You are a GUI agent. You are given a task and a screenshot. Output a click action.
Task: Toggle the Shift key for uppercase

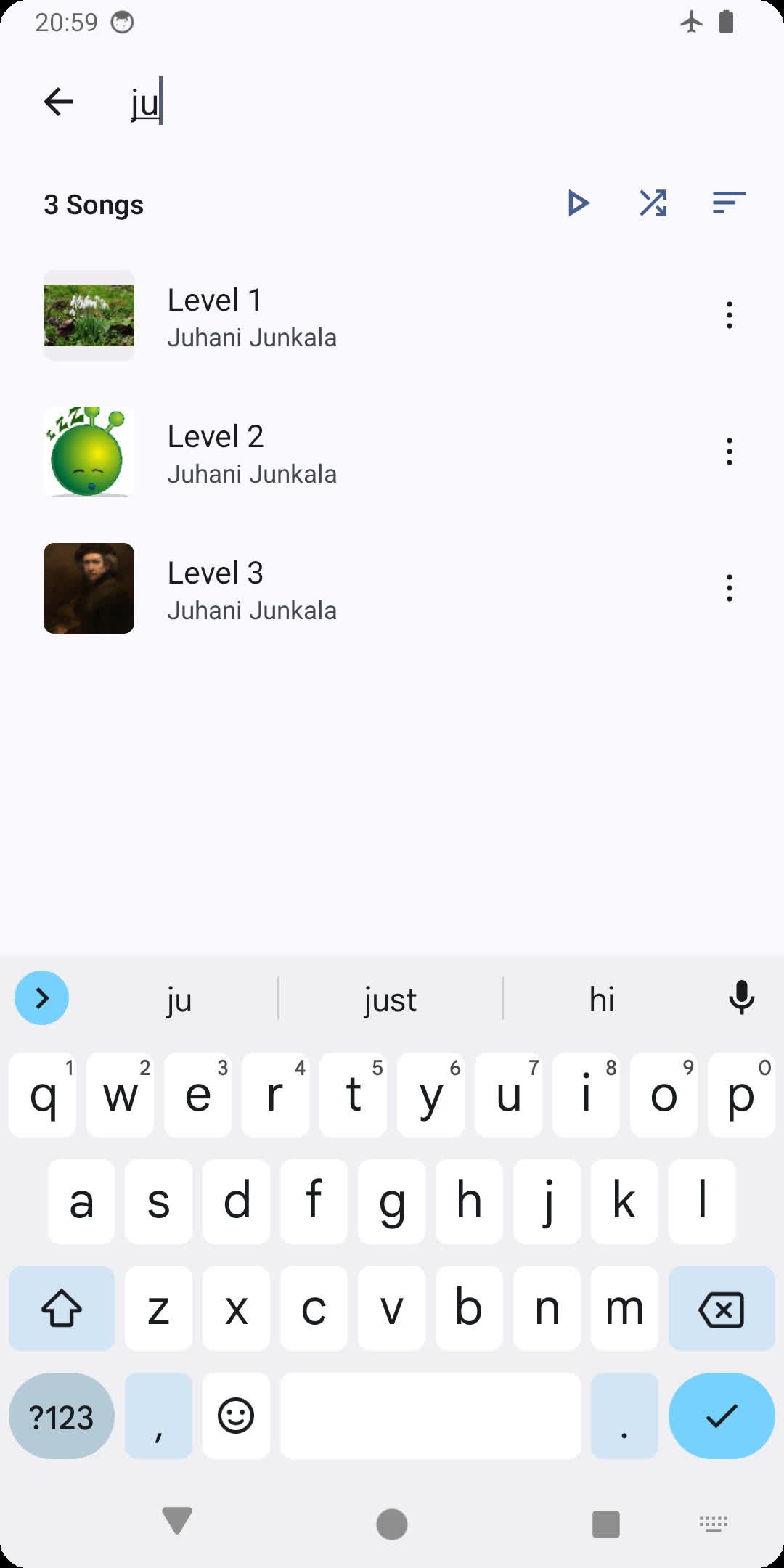tap(61, 1308)
